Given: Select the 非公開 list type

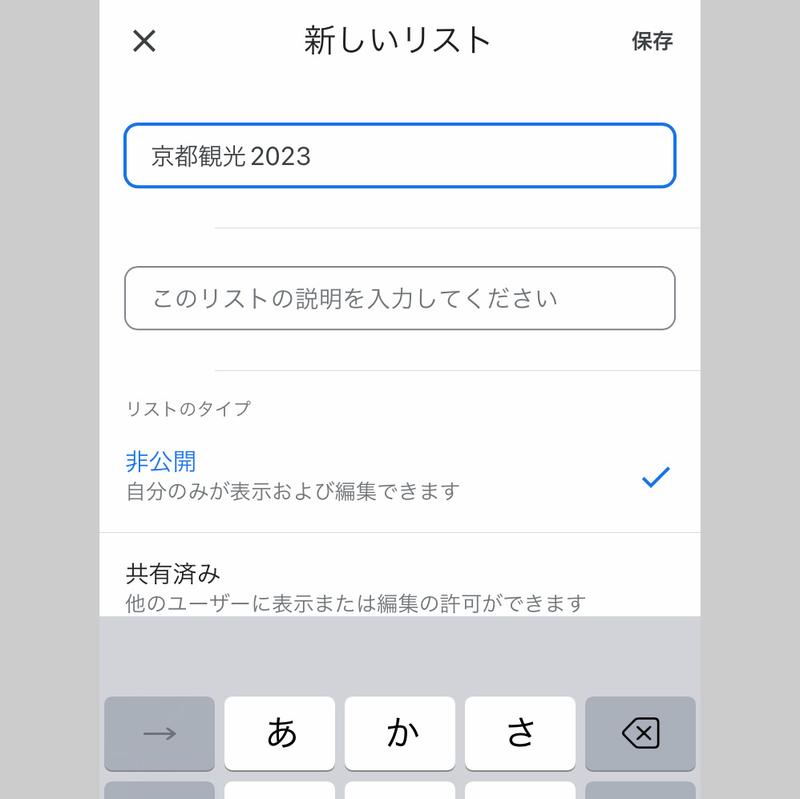Looking at the screenshot, I should 398,476.
